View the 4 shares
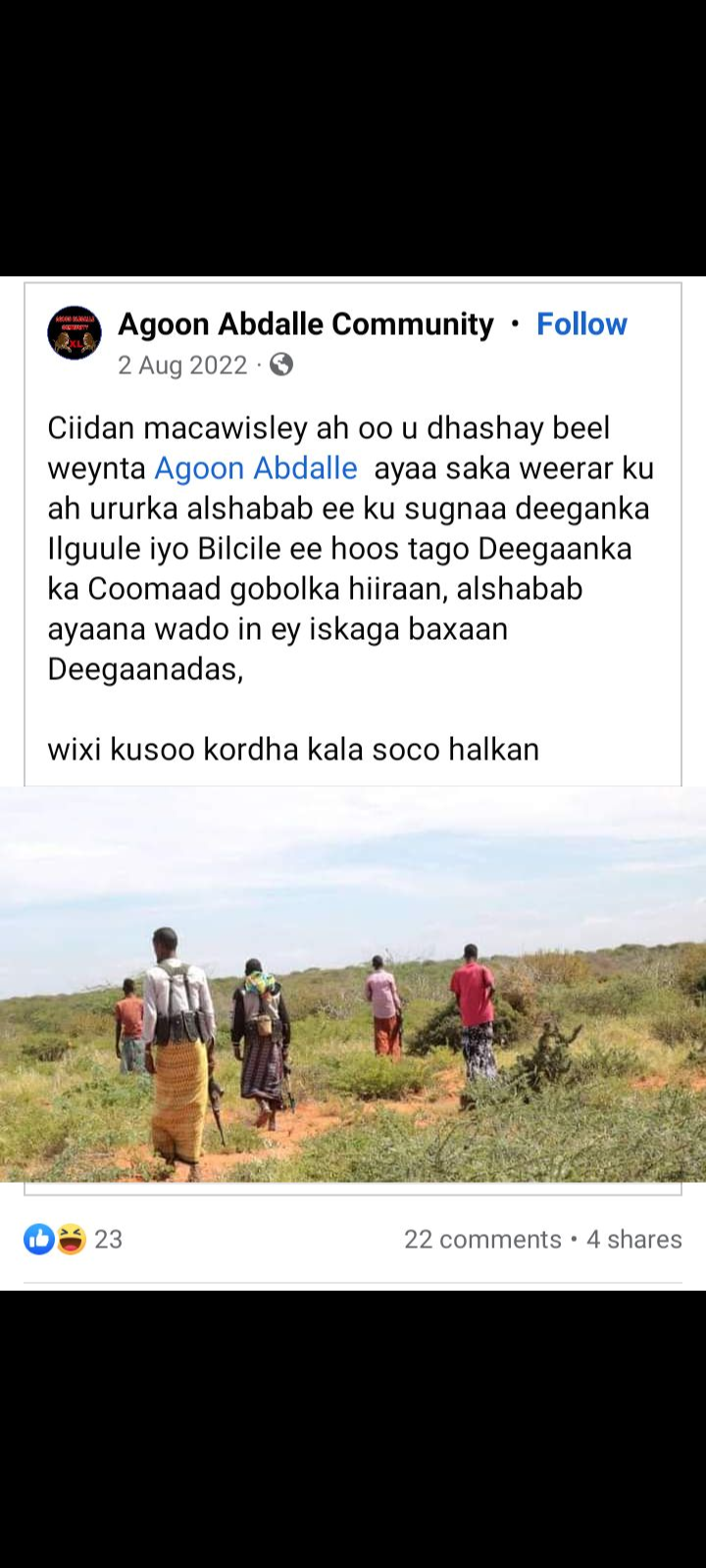Screen dimensions: 706x1568 634,1240
